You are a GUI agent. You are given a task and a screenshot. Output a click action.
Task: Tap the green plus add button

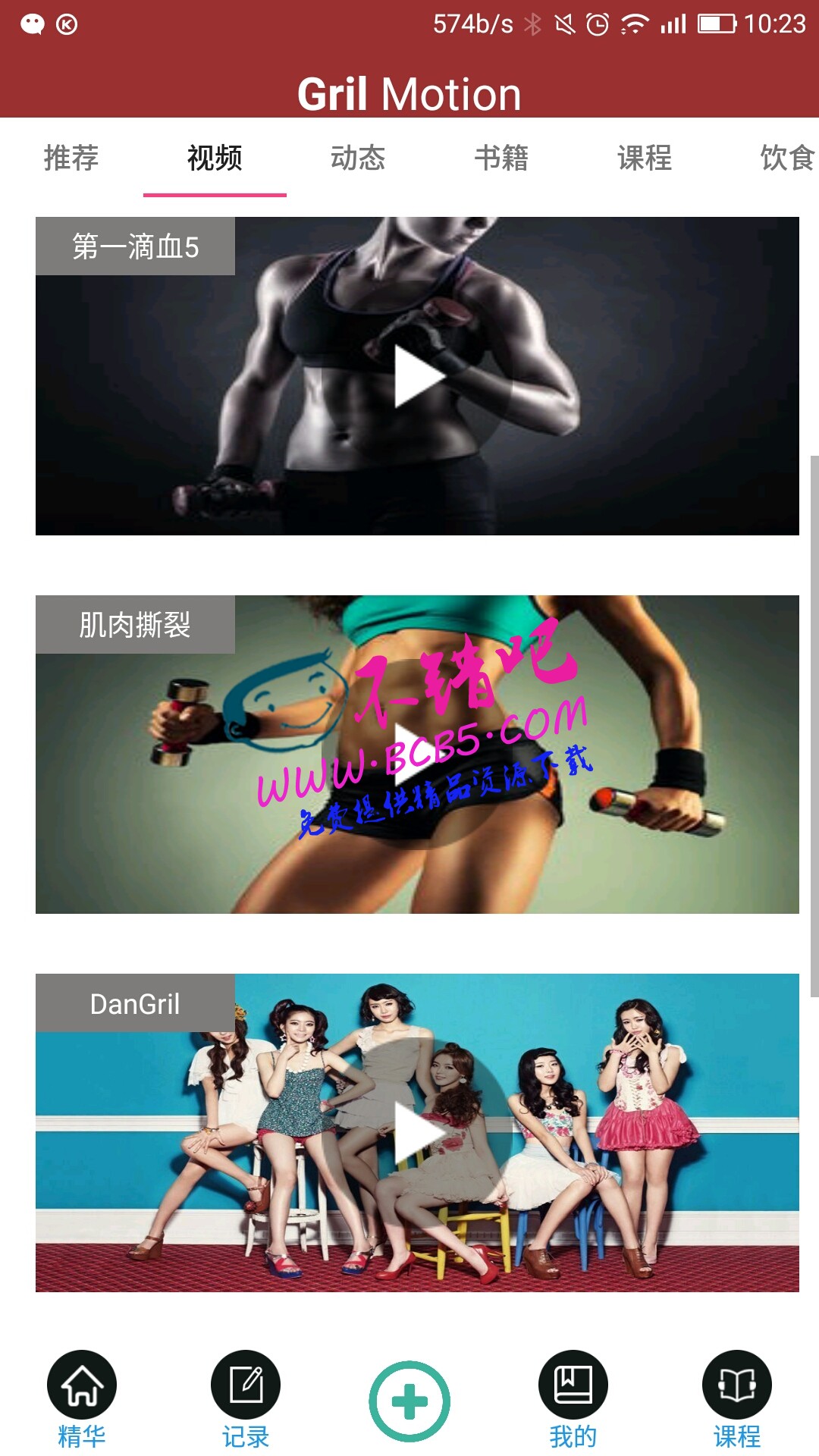coord(409,1401)
